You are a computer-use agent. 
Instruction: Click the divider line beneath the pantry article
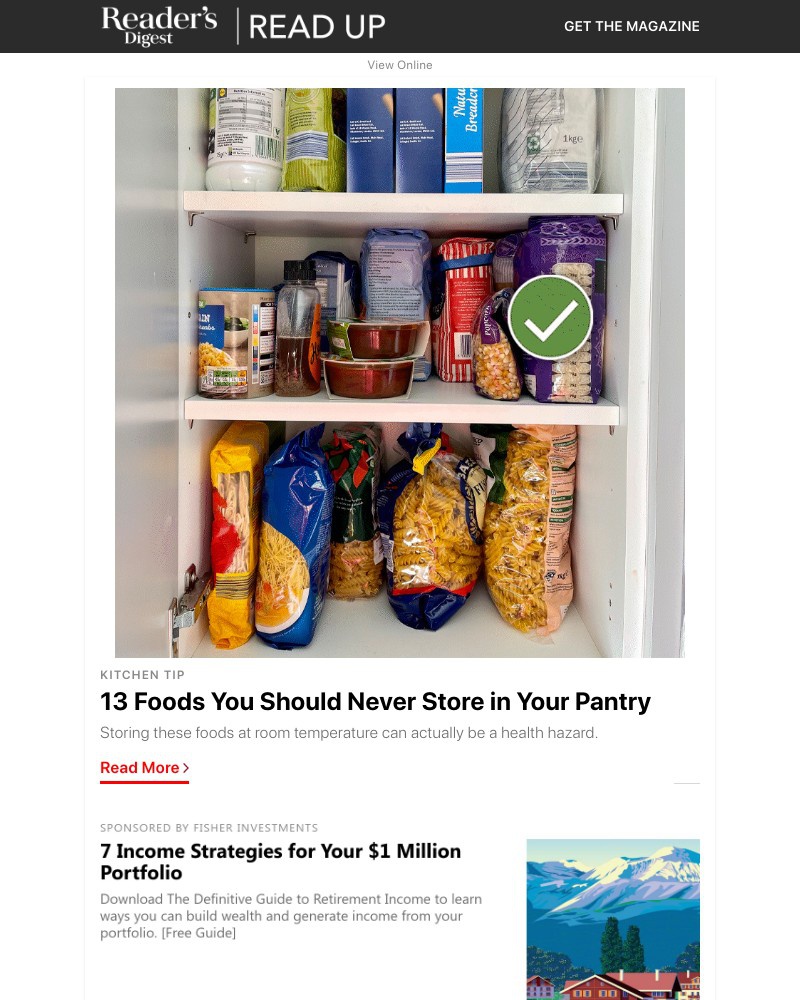coord(687,785)
